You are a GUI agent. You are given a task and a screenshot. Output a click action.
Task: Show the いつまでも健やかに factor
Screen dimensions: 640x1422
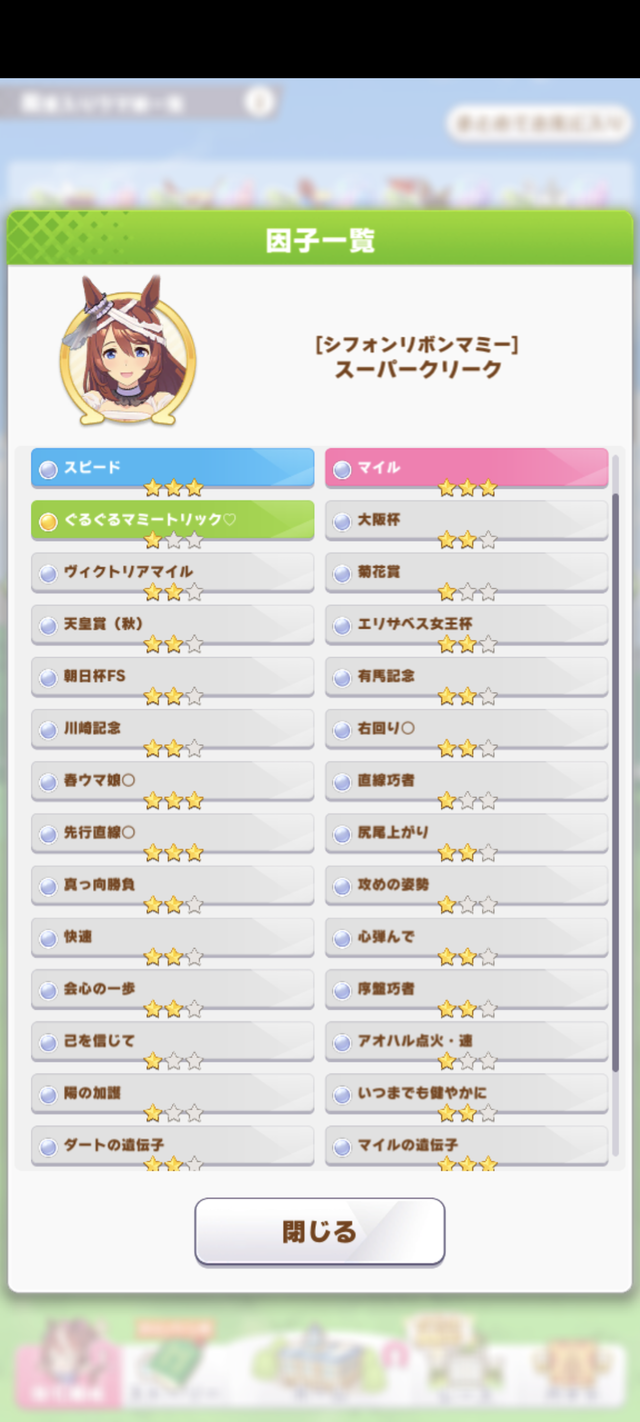(x=466, y=1092)
